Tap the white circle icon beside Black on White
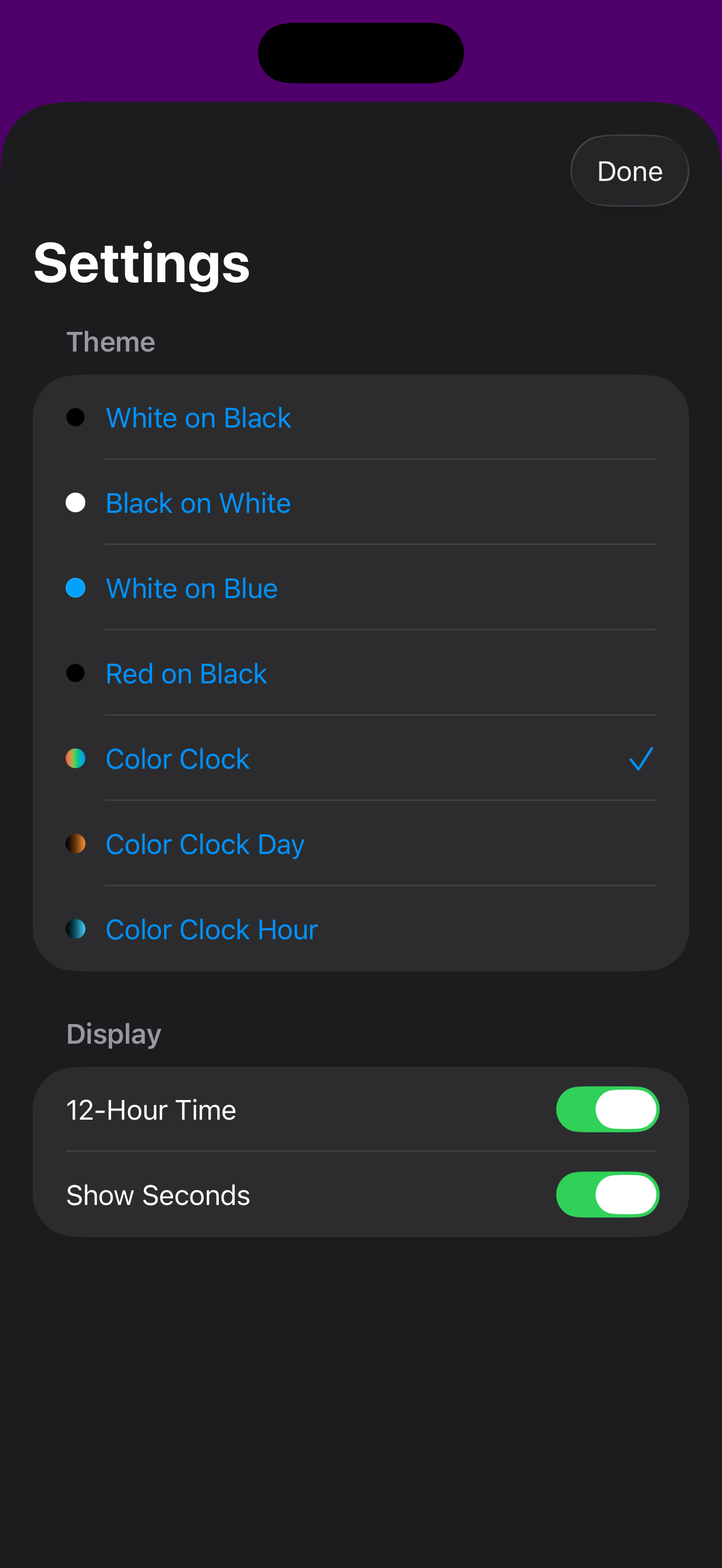The width and height of the screenshot is (722, 1568). coord(75,503)
